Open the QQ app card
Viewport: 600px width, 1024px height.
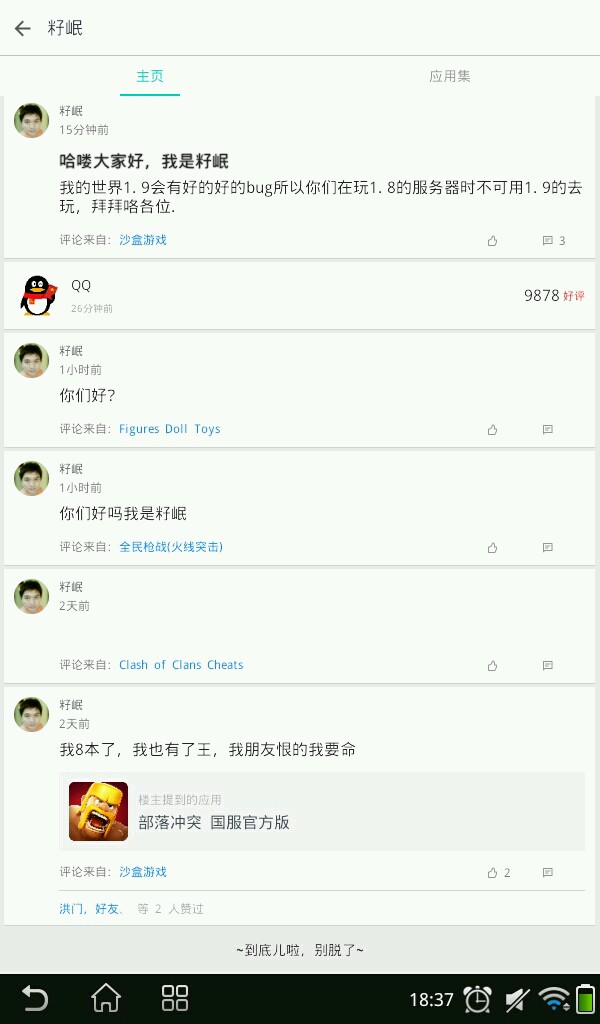(300, 296)
